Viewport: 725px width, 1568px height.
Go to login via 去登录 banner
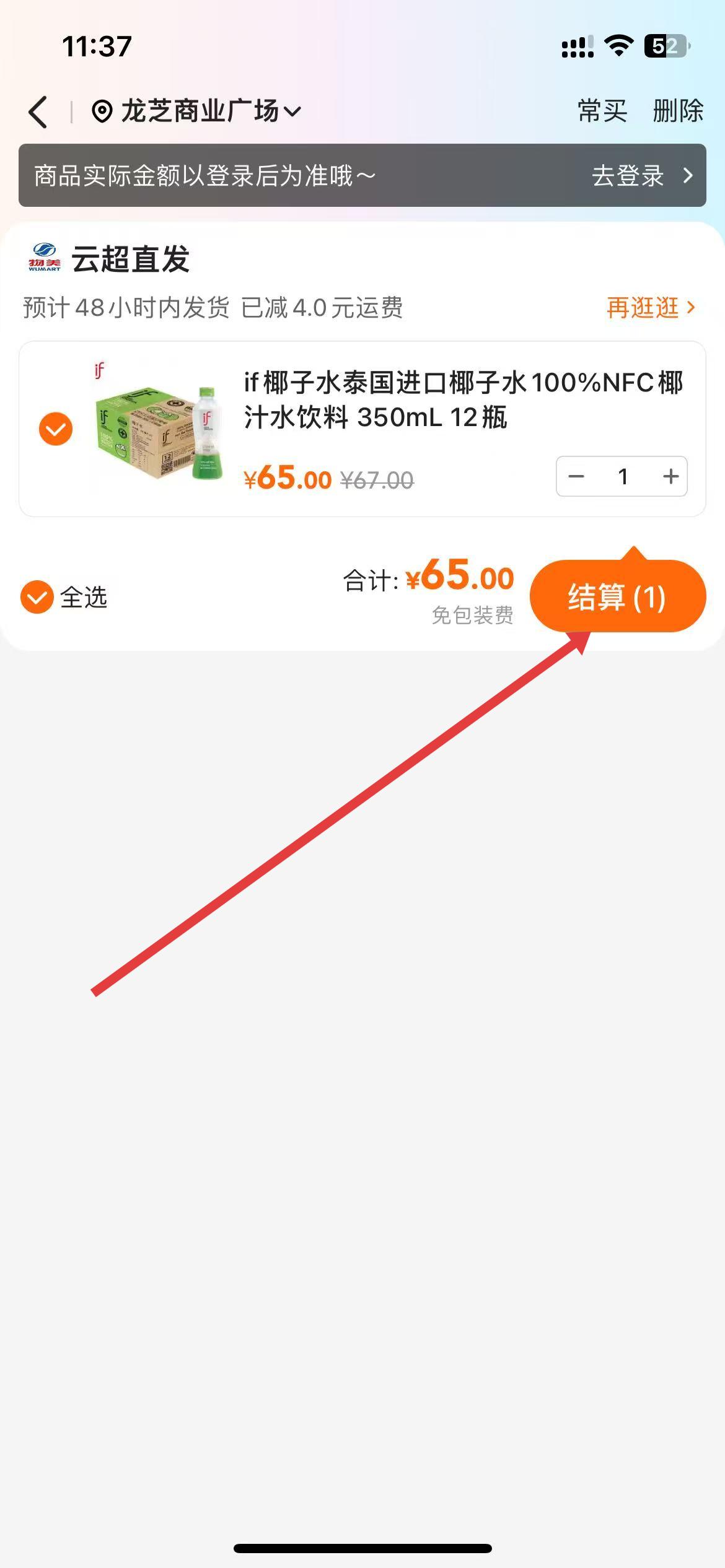pos(641,176)
